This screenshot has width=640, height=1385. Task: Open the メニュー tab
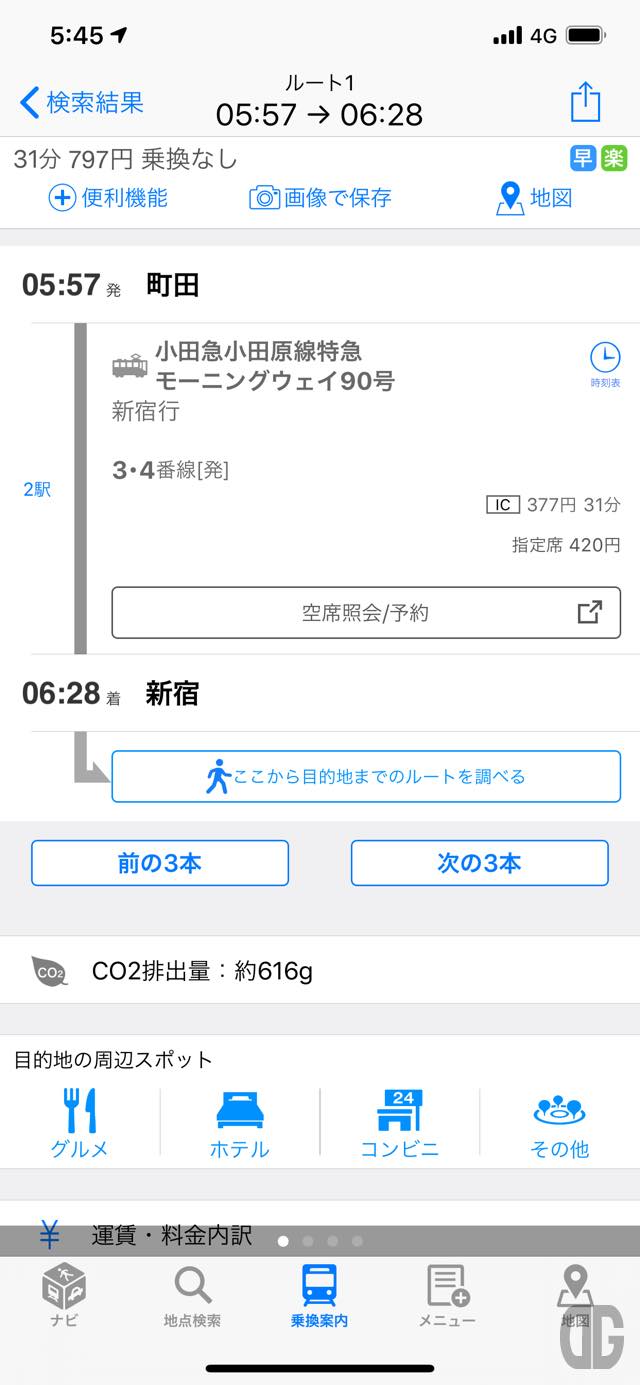pyautogui.click(x=447, y=1296)
